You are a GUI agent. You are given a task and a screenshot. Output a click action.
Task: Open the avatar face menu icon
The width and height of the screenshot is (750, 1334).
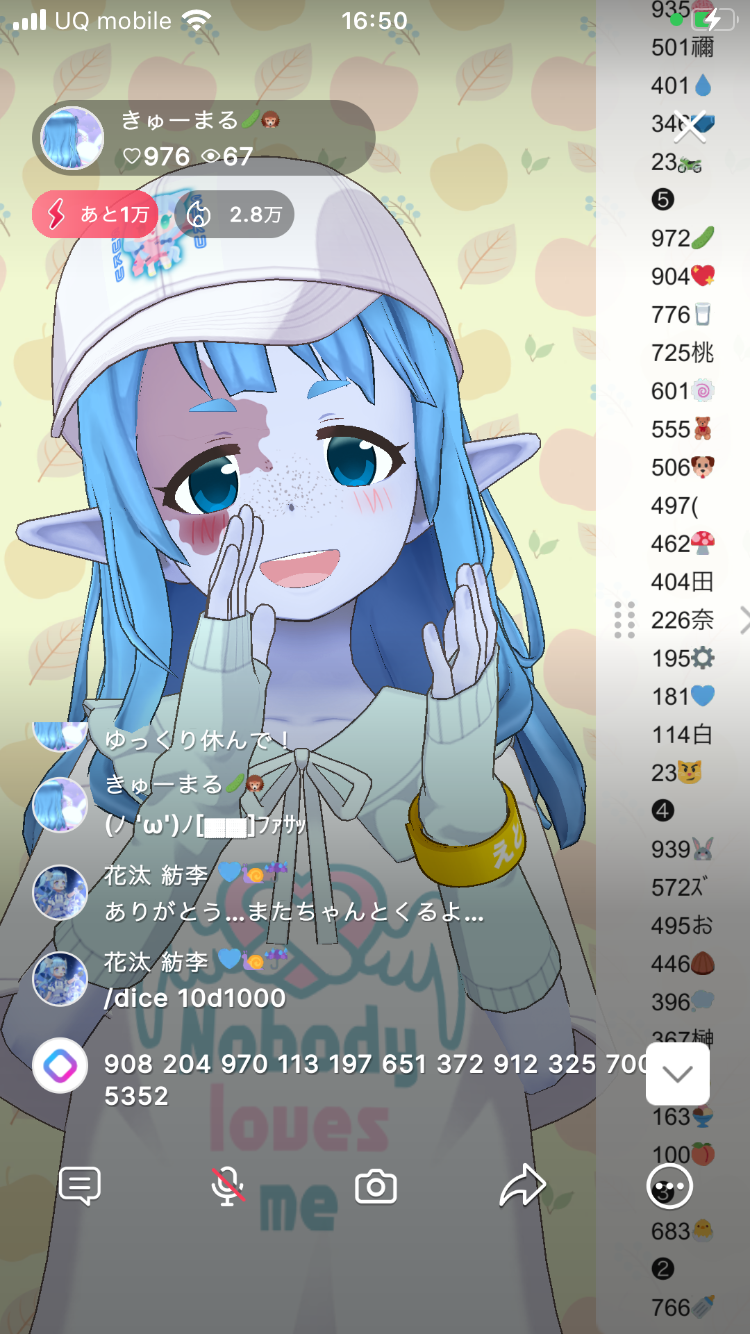[669, 1187]
